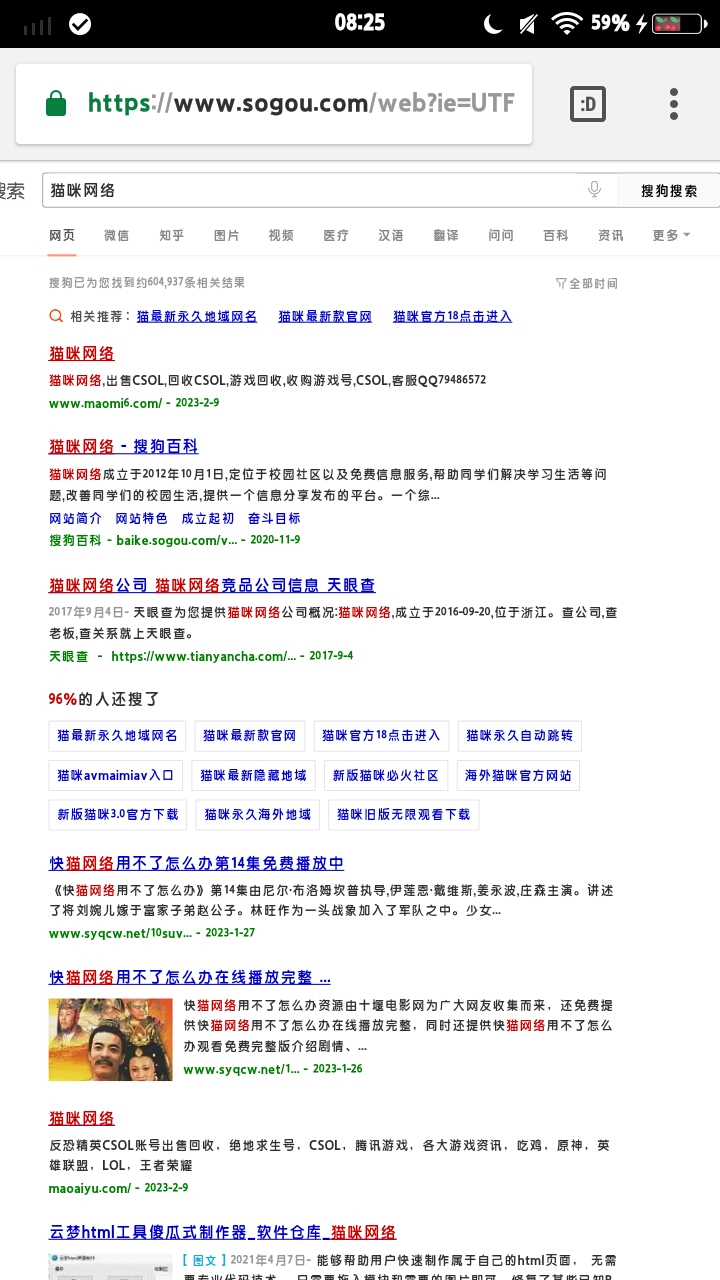Tap the signal strength bars in the status bar
Image resolution: width=720 pixels, height=1280 pixels.
38,24
